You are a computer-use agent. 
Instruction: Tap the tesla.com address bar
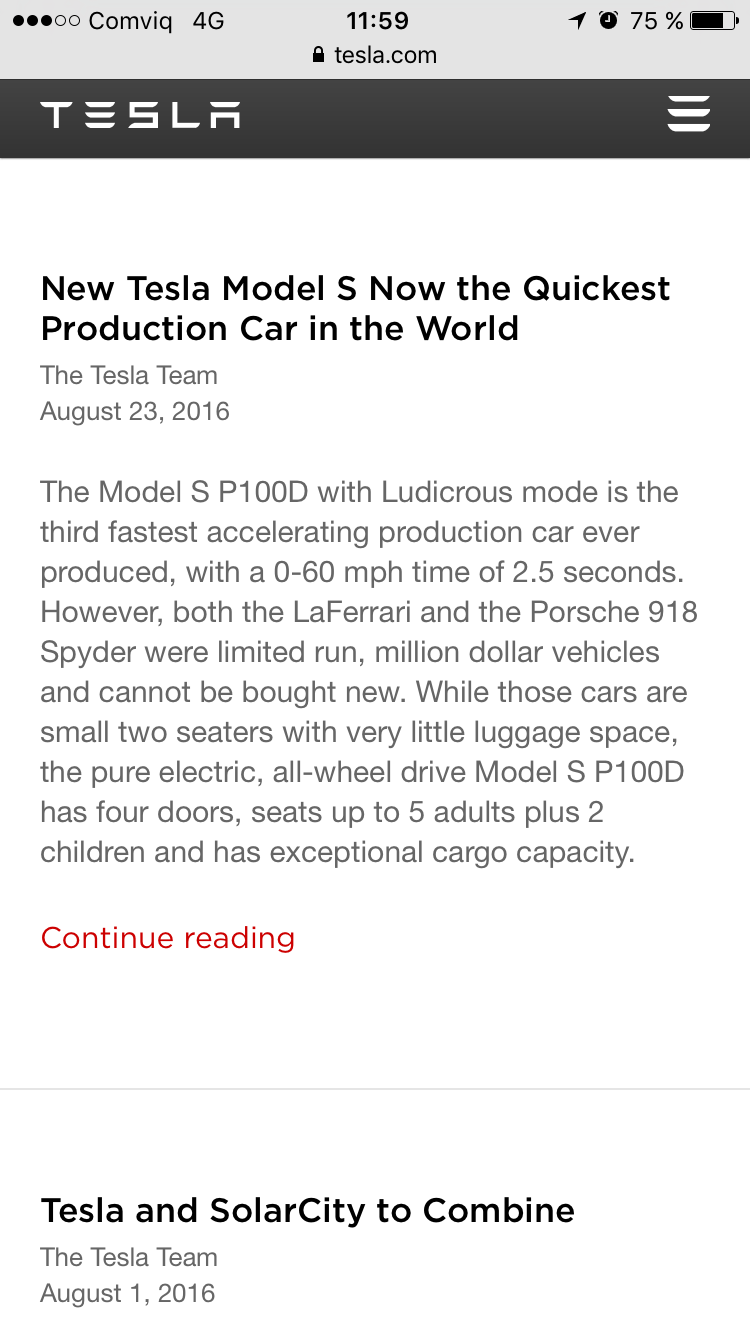(x=375, y=55)
